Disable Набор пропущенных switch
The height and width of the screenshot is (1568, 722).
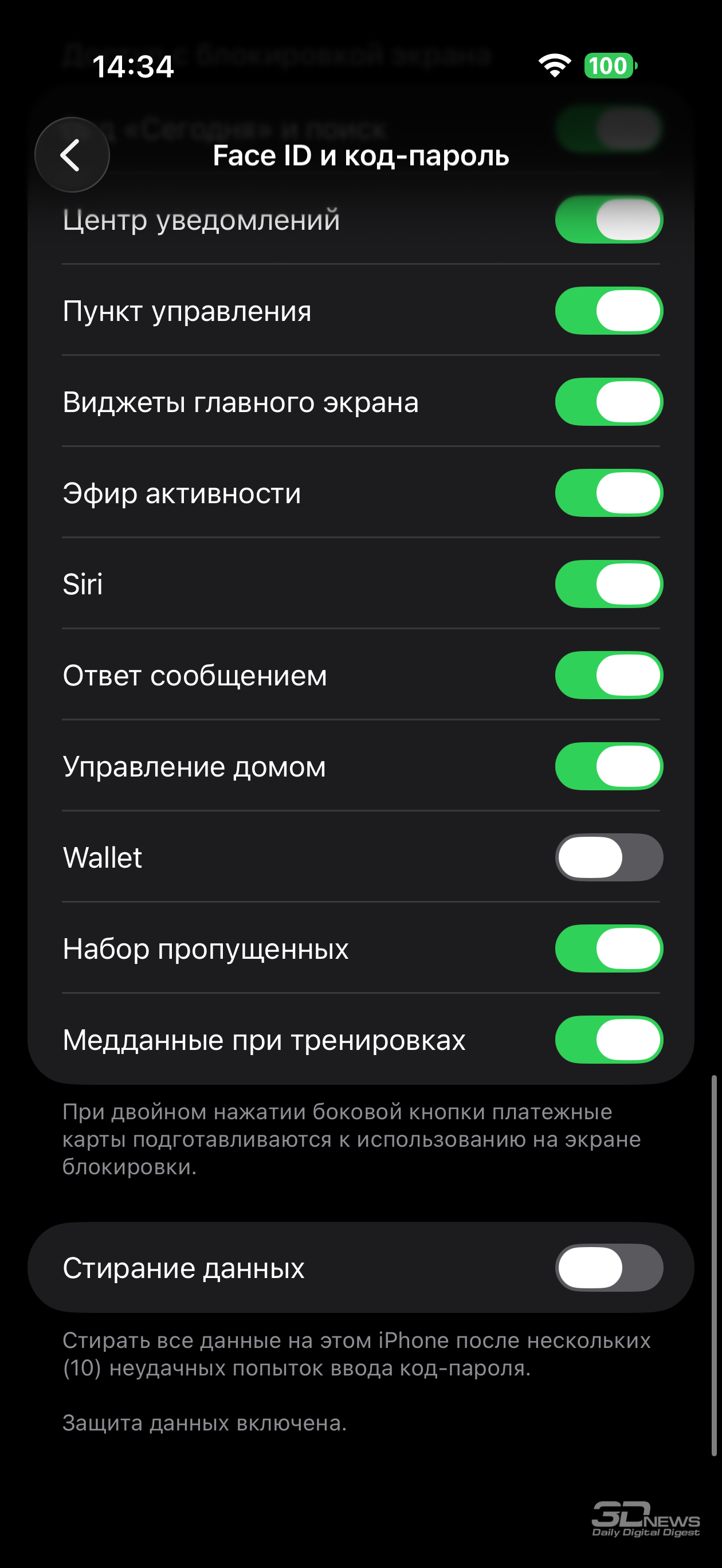(608, 948)
